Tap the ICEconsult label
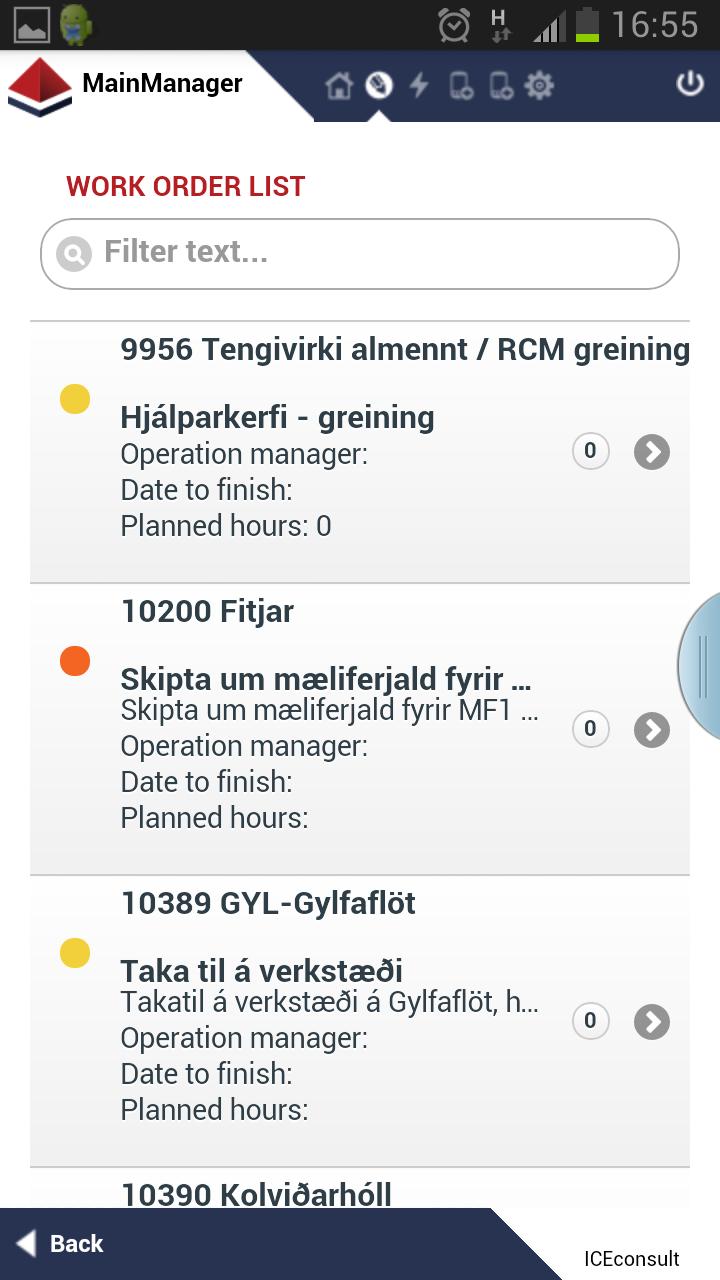 [x=631, y=1259]
